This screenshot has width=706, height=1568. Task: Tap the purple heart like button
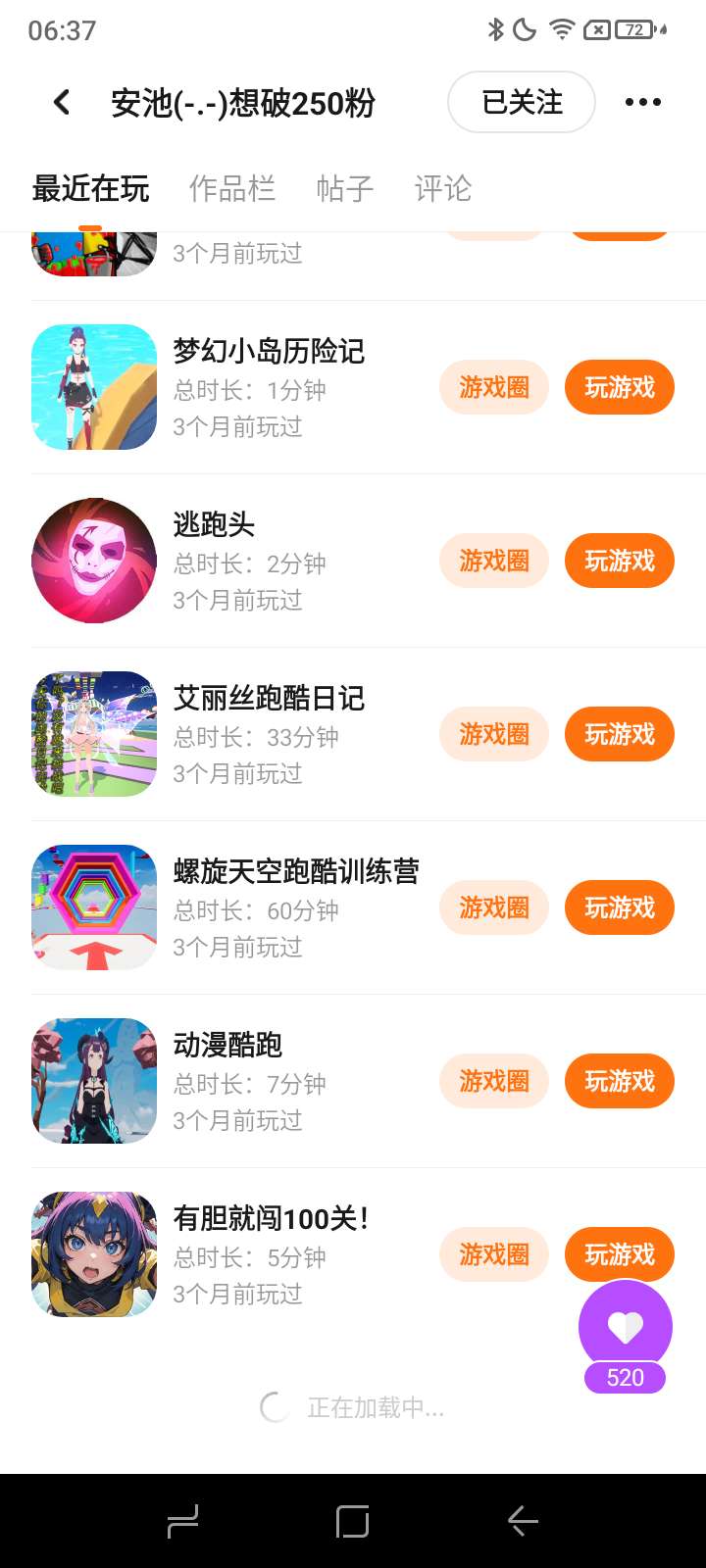(x=626, y=1327)
